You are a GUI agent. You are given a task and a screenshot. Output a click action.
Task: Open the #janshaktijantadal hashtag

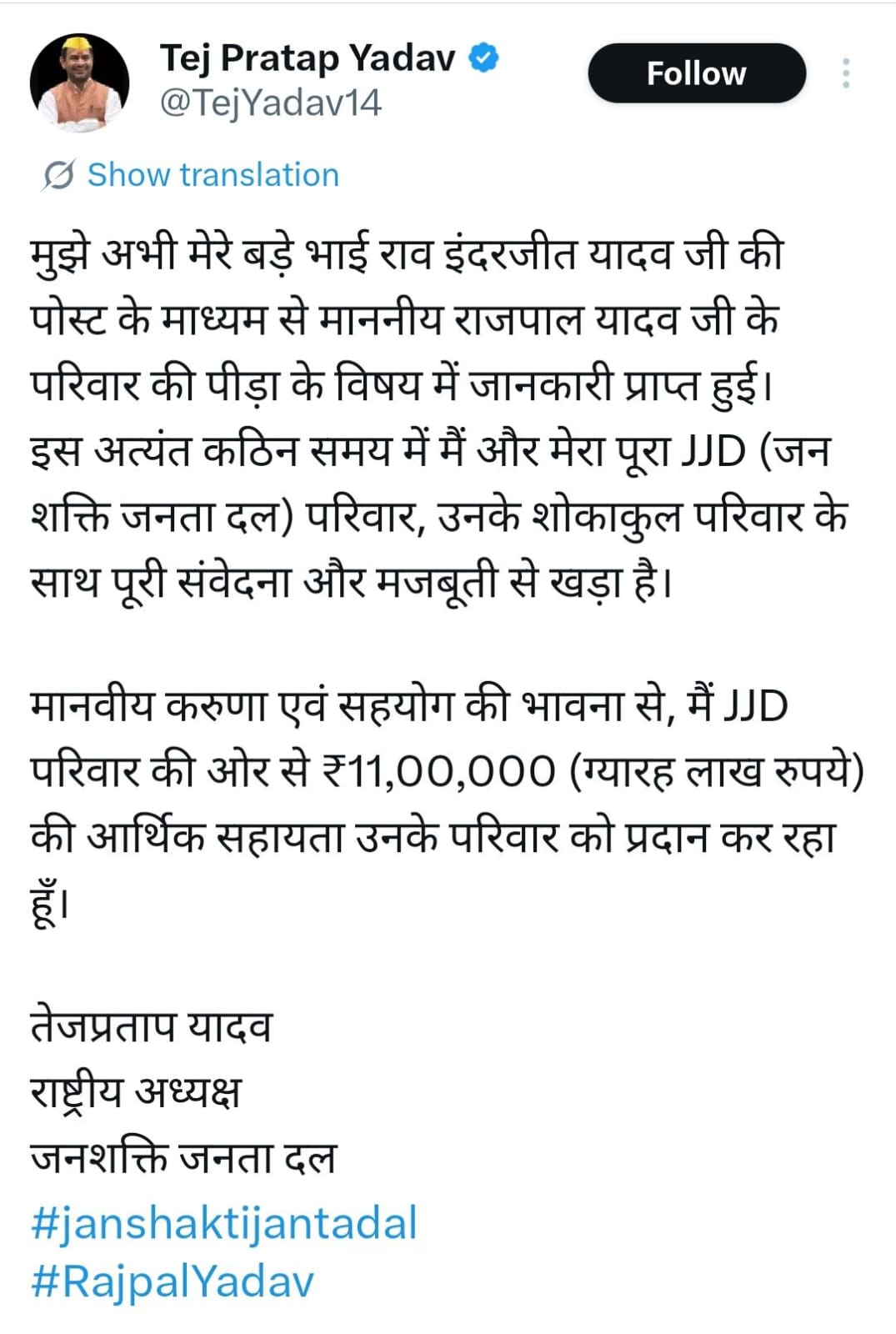tap(224, 1223)
